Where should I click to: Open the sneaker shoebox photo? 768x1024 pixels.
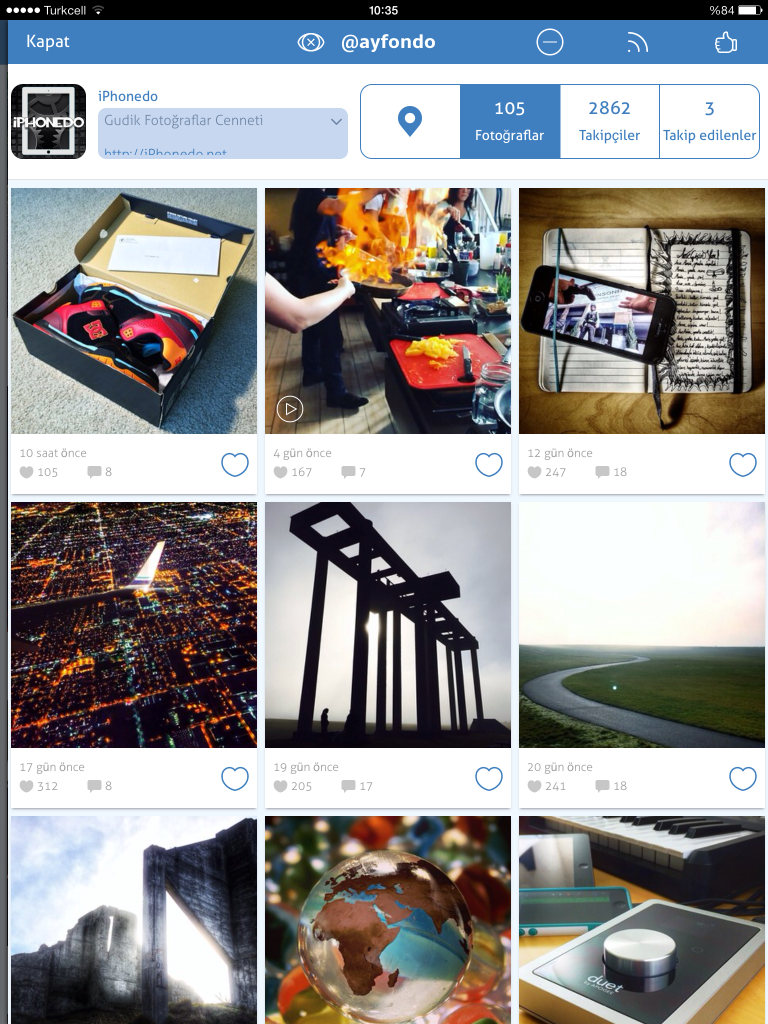click(x=134, y=311)
